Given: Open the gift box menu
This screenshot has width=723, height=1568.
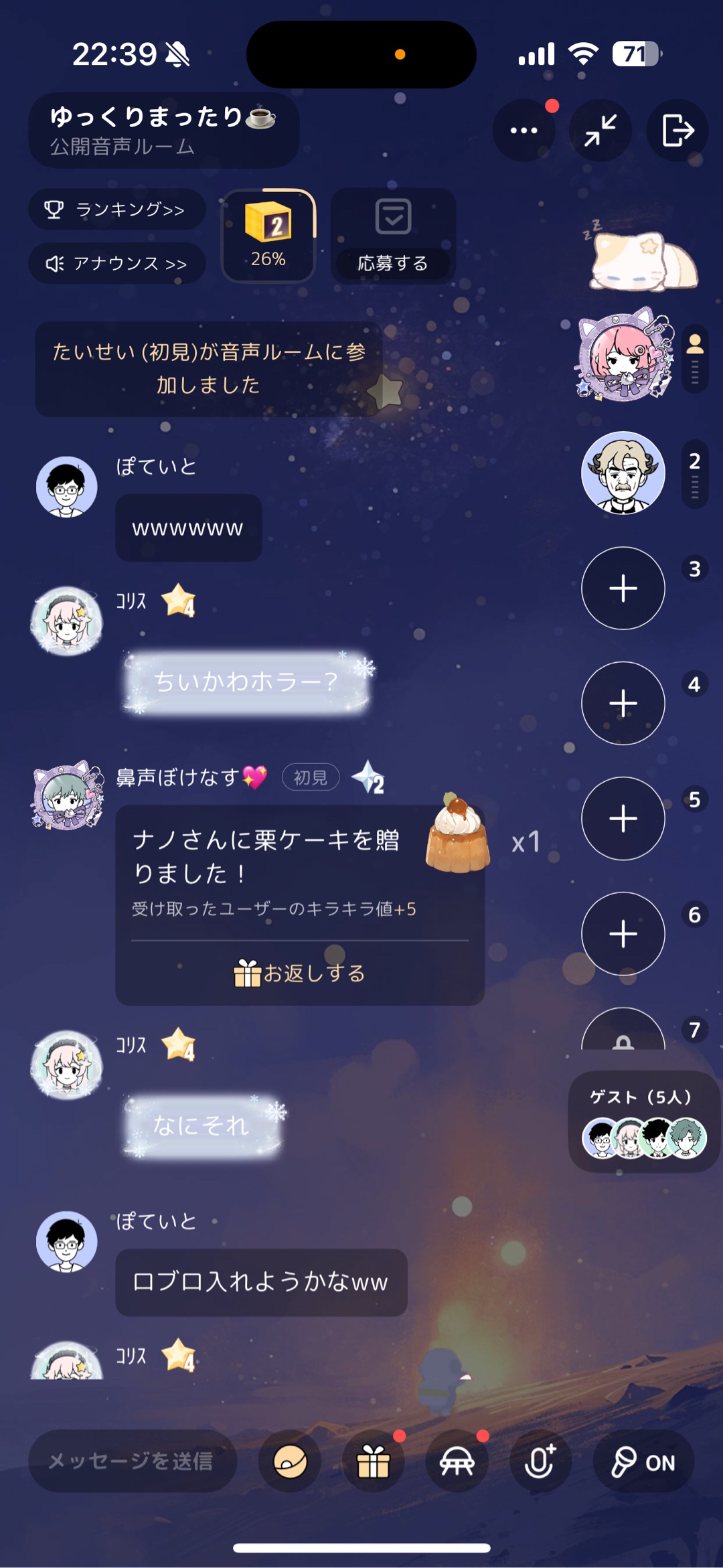Looking at the screenshot, I should tap(374, 1461).
